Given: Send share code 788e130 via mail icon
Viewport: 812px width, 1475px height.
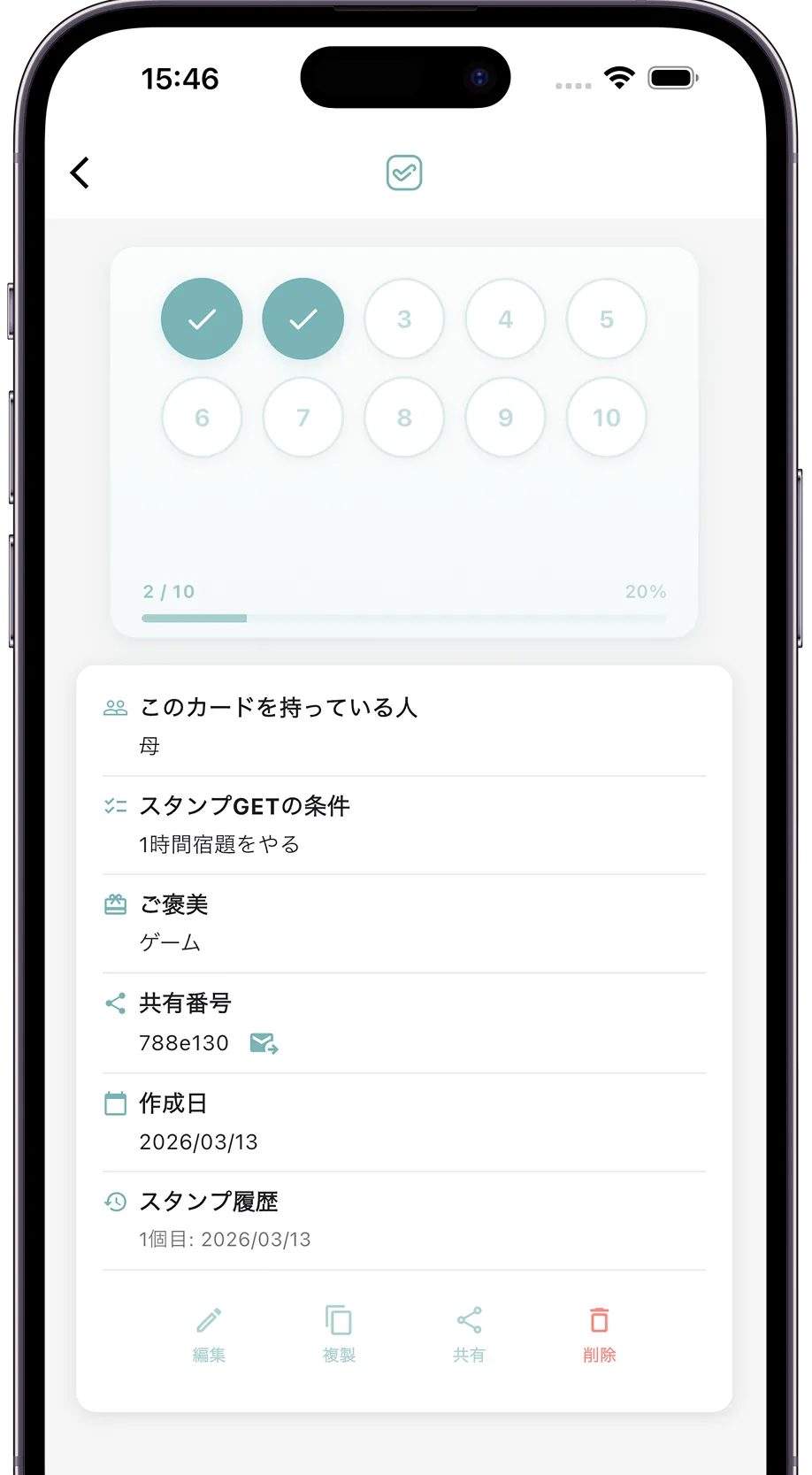Looking at the screenshot, I should click(264, 1043).
